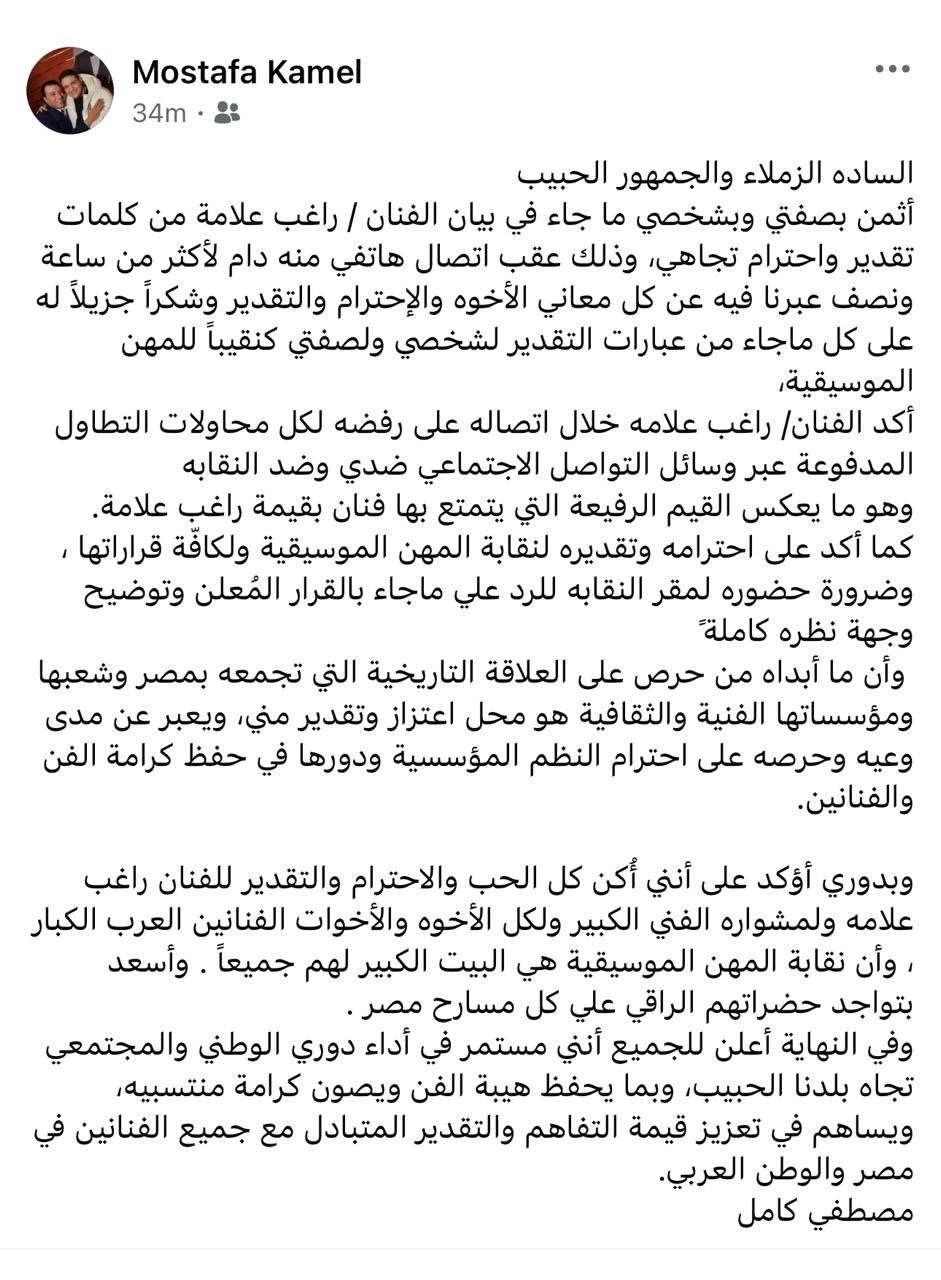Tap the friends audience icon beside 34m
Image resolution: width=941 pixels, height=1280 pixels.
pos(227,113)
